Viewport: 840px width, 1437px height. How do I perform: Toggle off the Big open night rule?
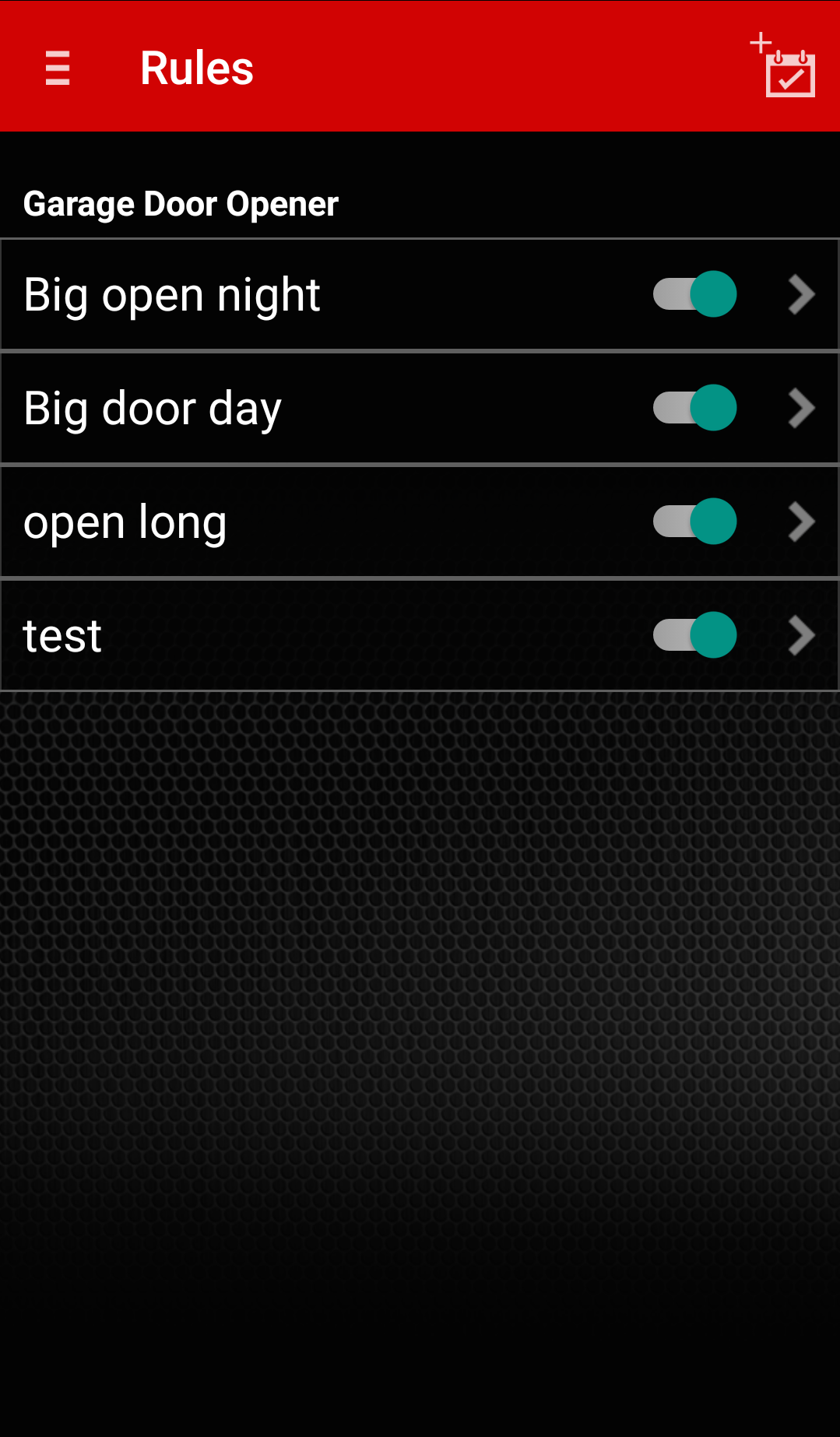(694, 294)
